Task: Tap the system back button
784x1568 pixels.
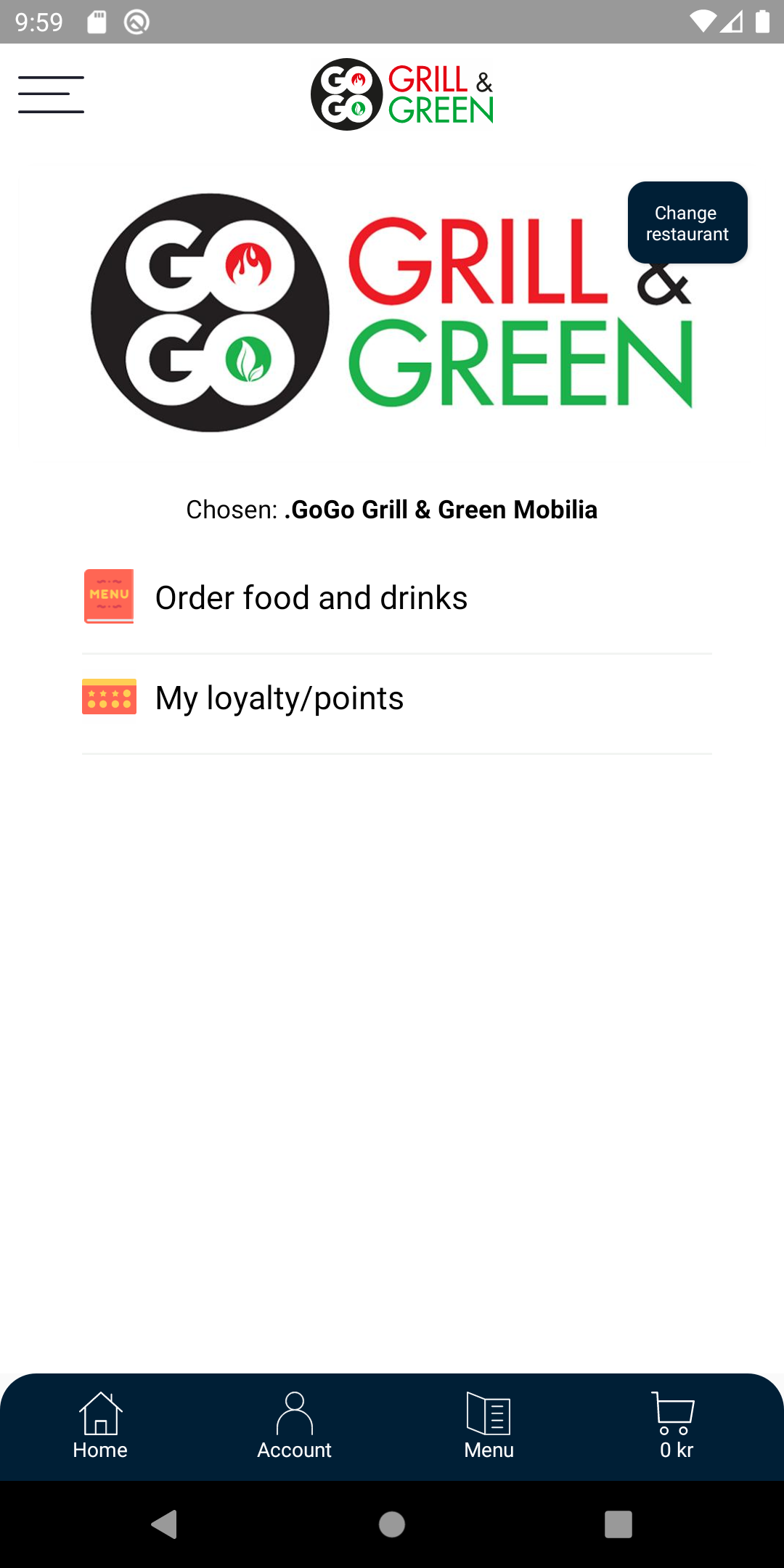Action: [166, 1524]
